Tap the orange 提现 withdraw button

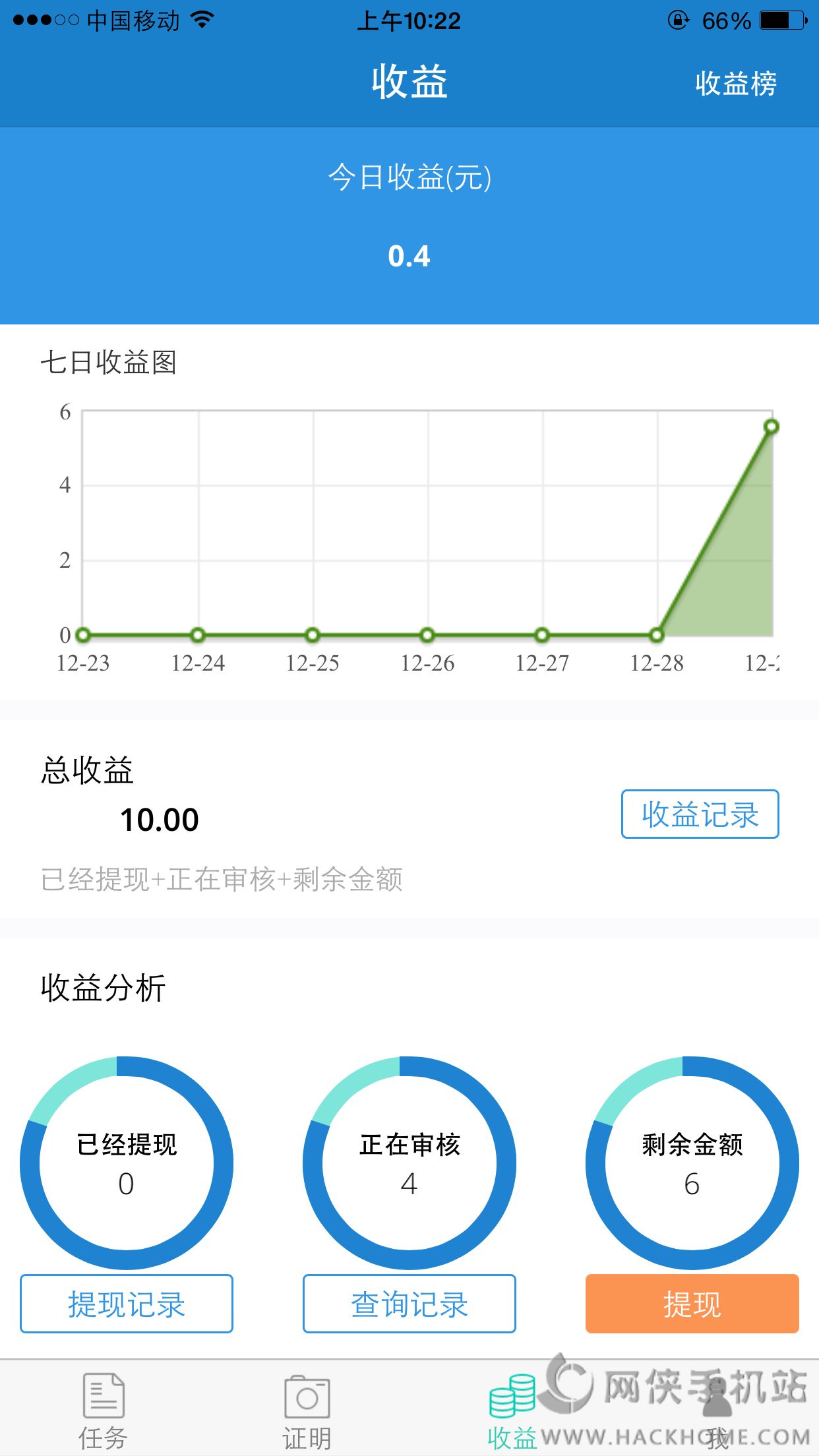[x=692, y=1304]
